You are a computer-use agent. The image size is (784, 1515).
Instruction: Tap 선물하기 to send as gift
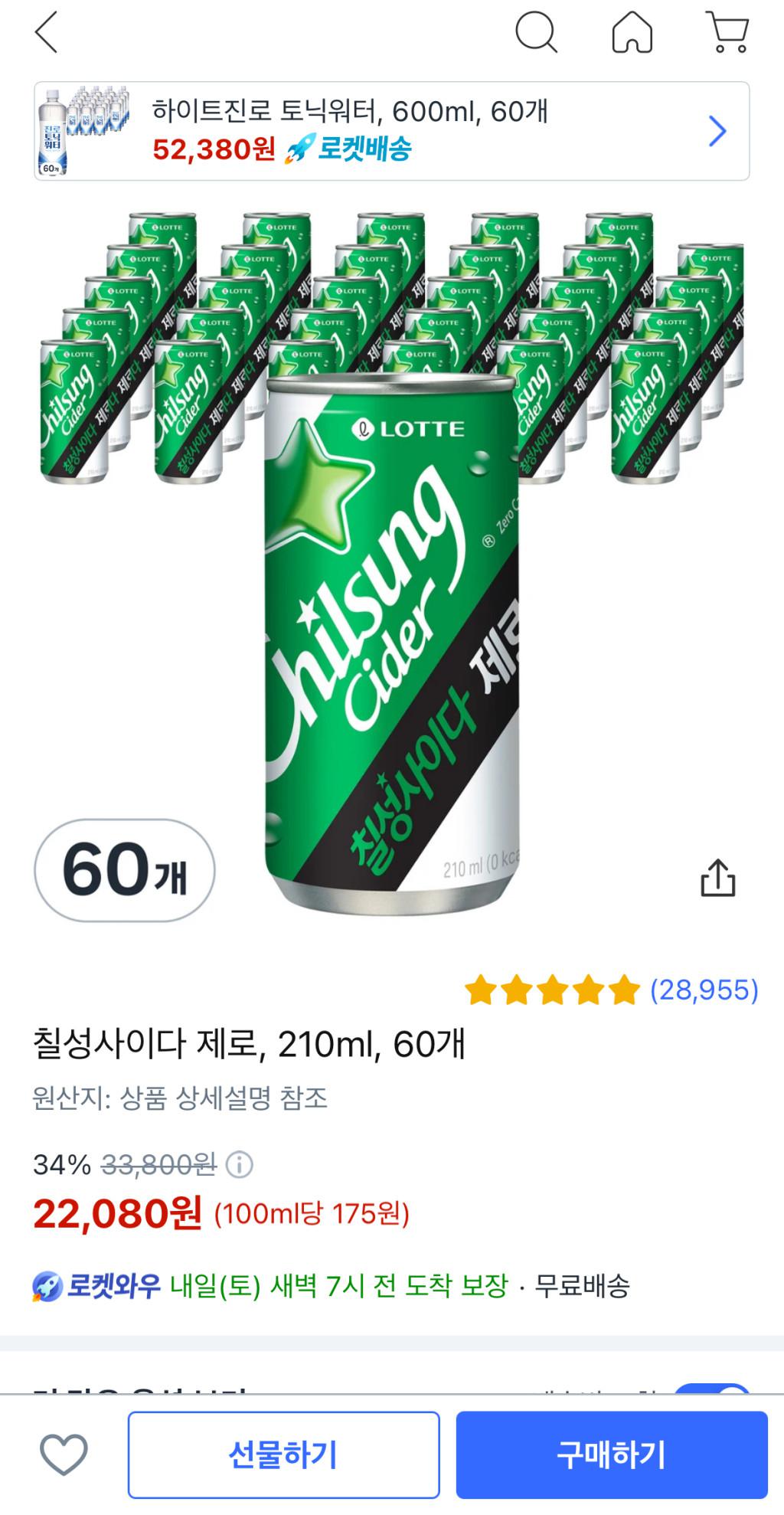tap(283, 1454)
